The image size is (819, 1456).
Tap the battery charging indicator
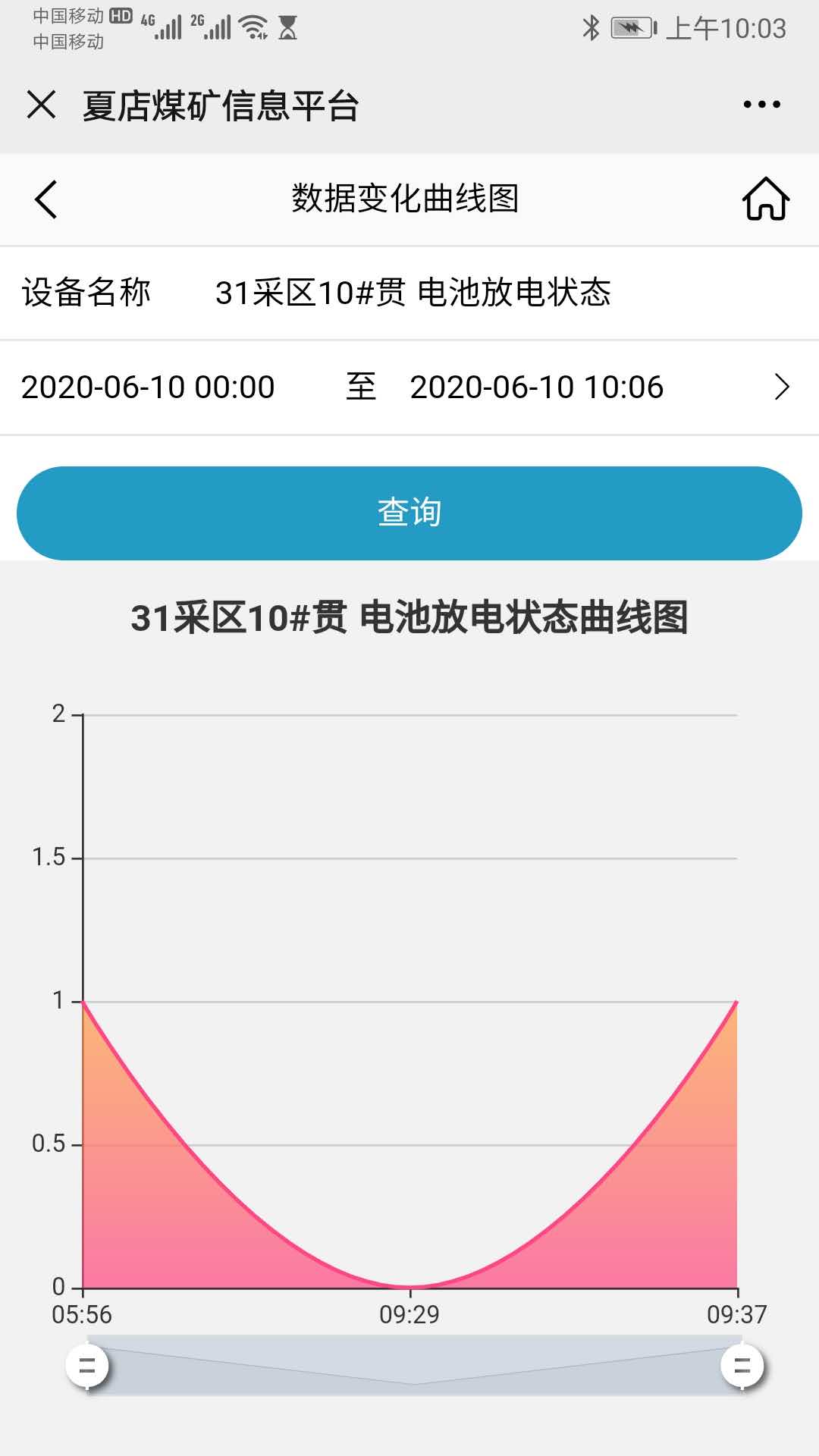coord(629,25)
